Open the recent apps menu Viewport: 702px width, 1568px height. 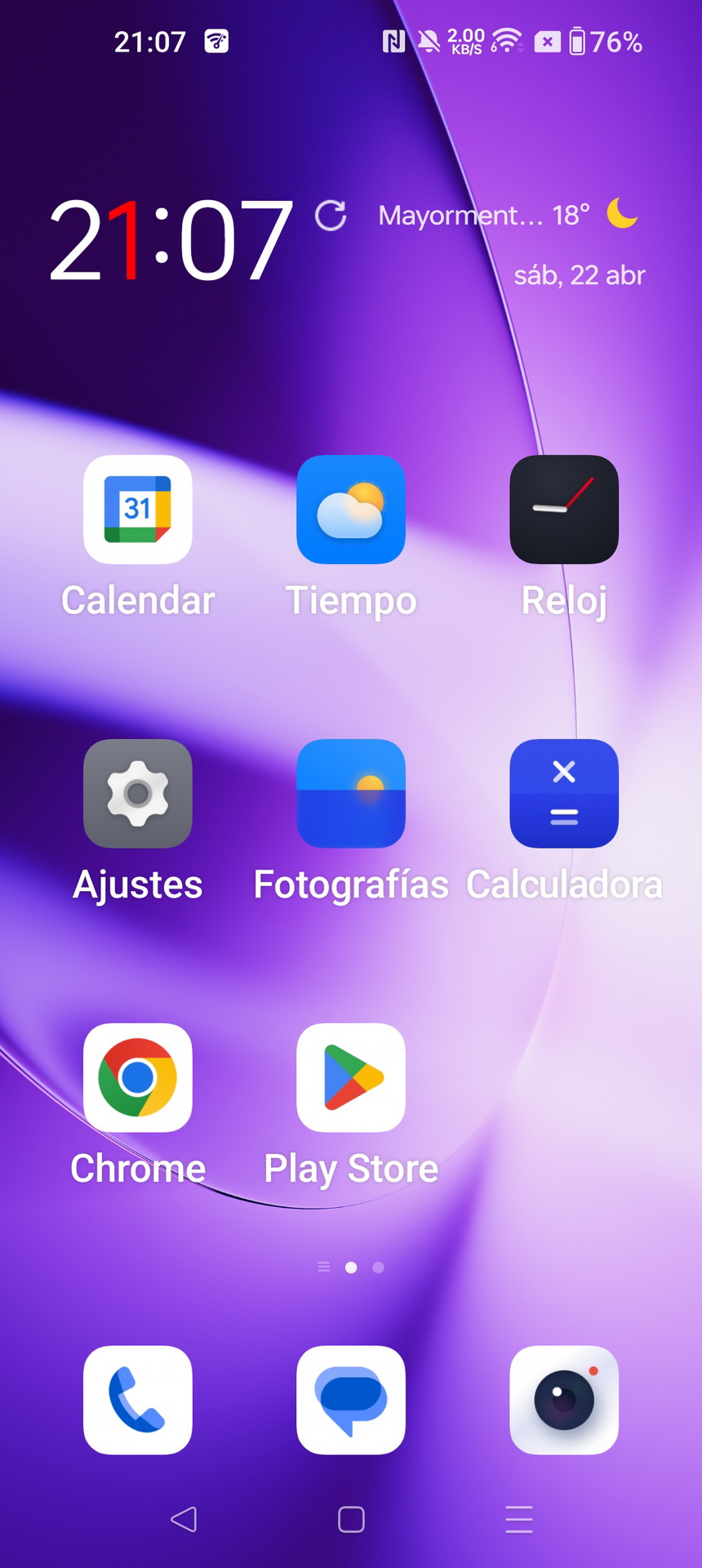coord(519,1519)
